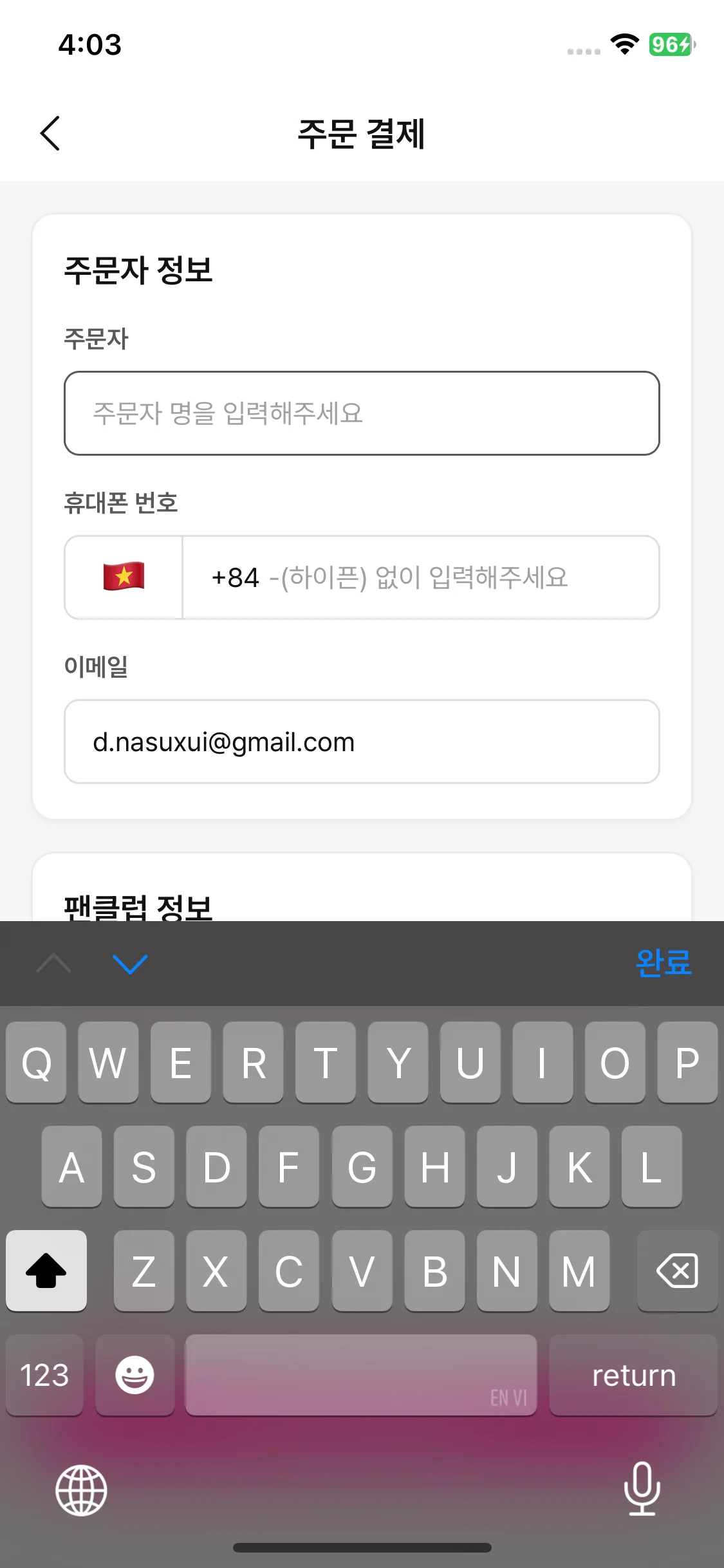Jump to next field with the down arrow

click(x=130, y=964)
